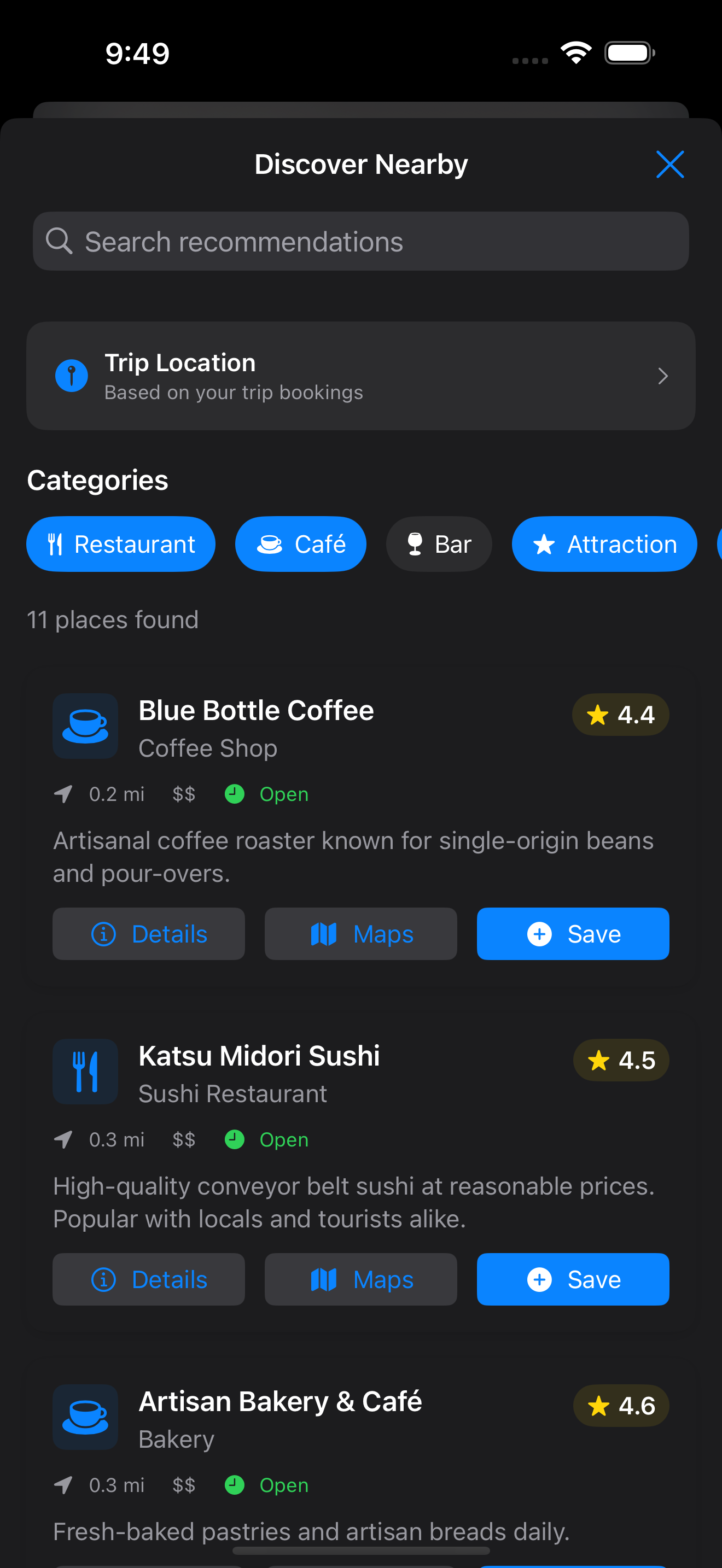Viewport: 722px width, 1568px height.
Task: Tap the star icon on the Attraction category chip
Action: [544, 543]
